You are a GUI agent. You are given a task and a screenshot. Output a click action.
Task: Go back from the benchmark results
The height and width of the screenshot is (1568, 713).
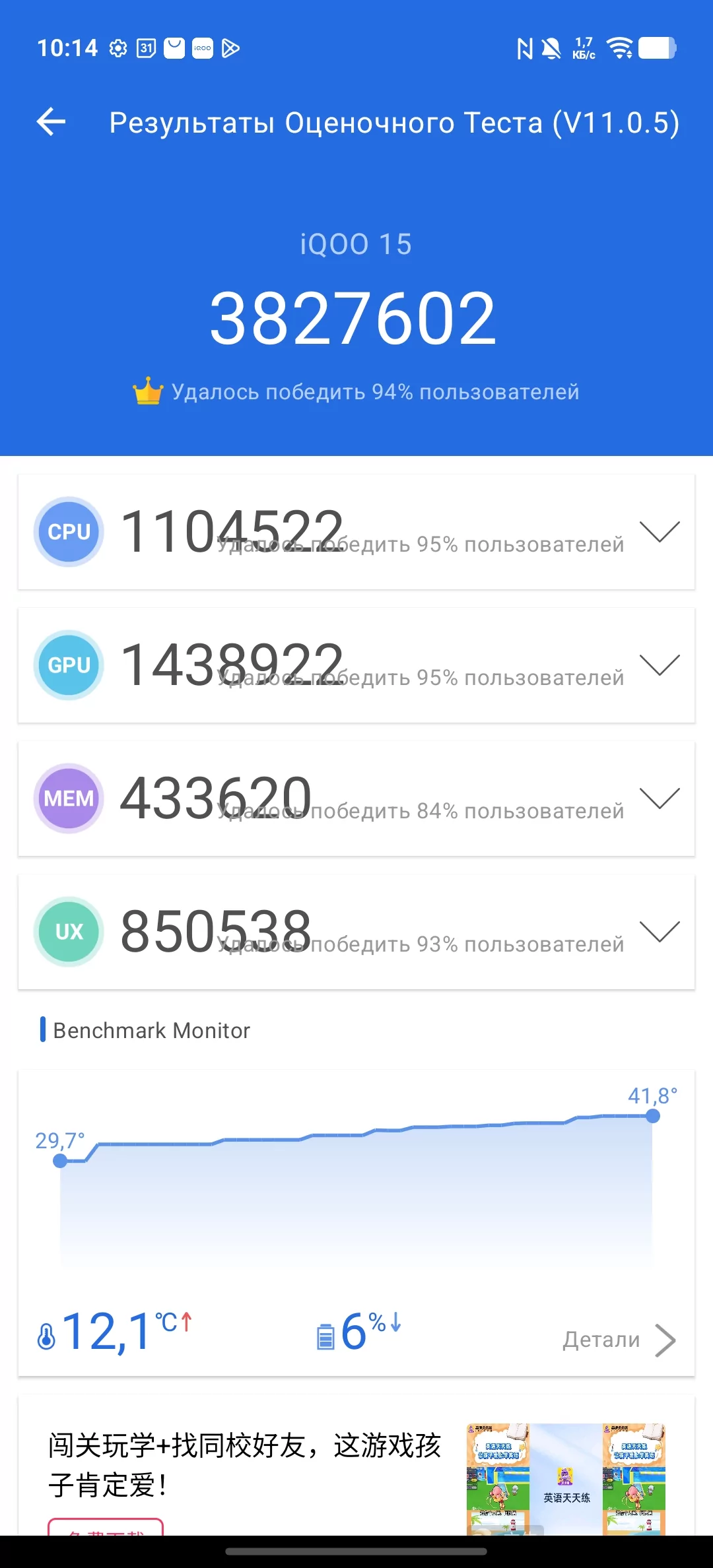pyautogui.click(x=51, y=122)
